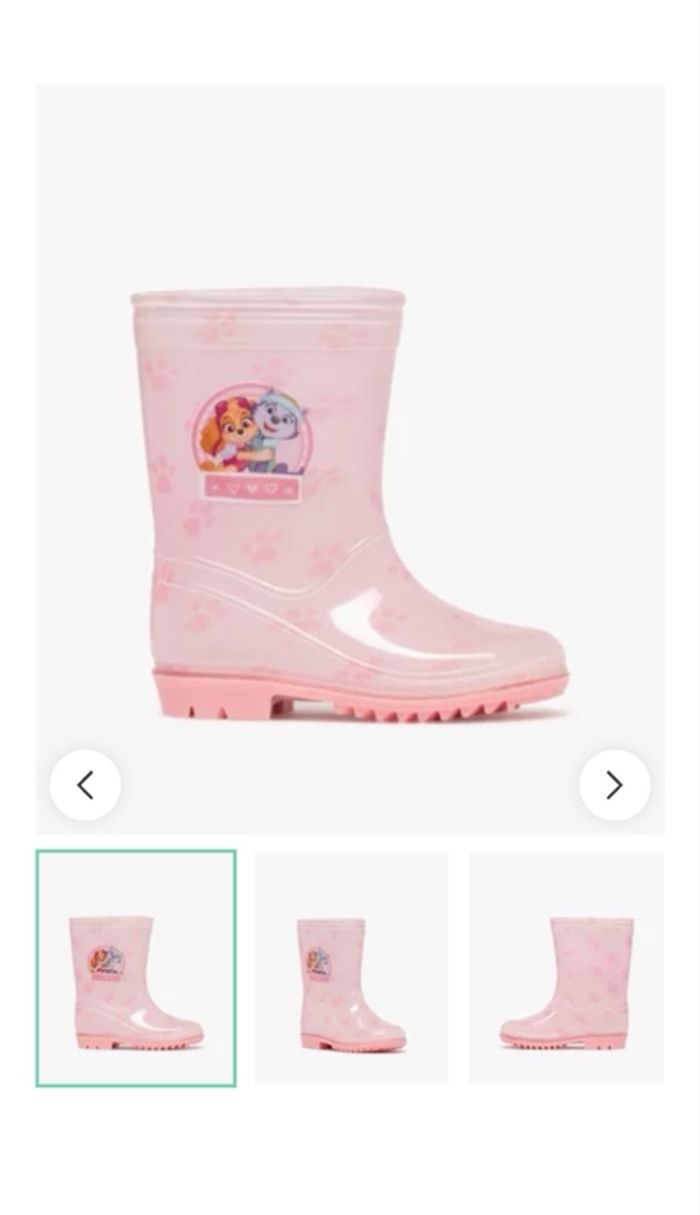The image size is (700, 1215).
Task: Go to the previous product image
Action: click(x=86, y=785)
